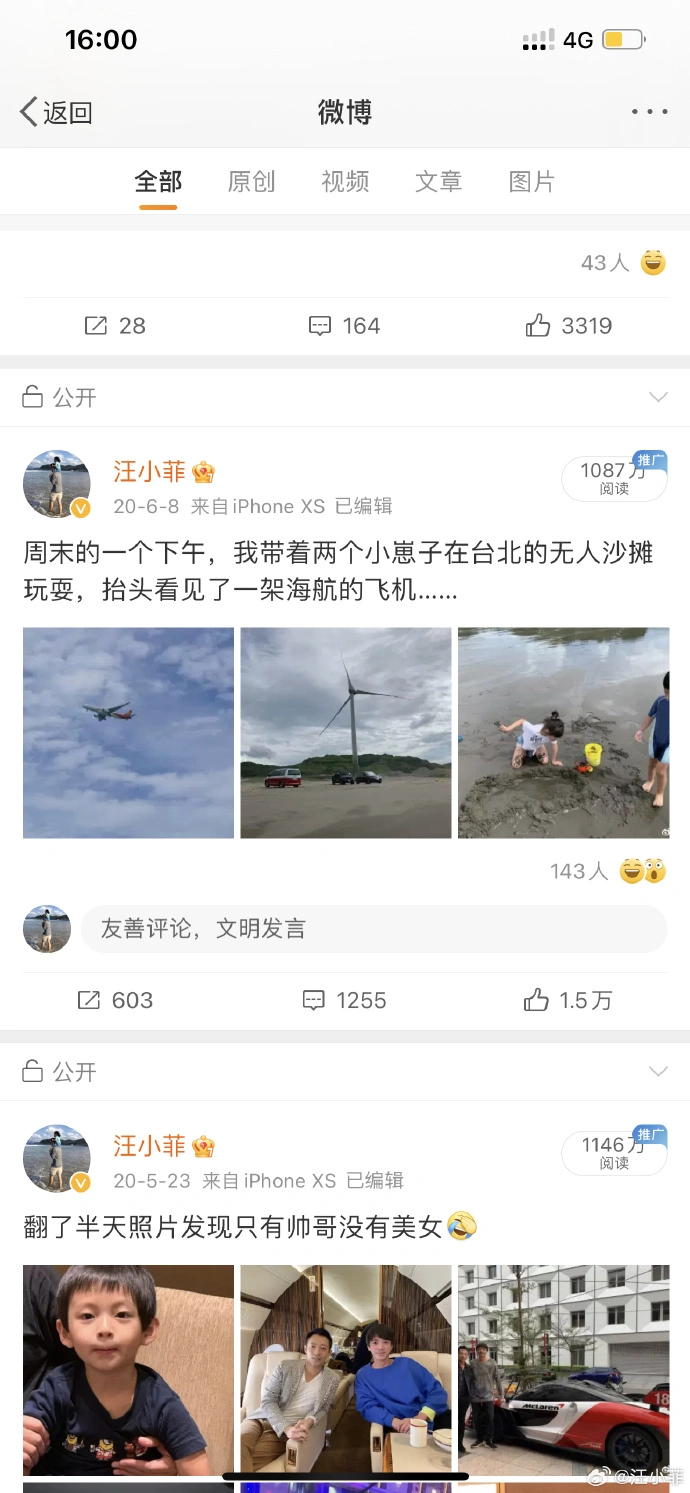Expand the chevron on the 20-5-23 post
The image size is (690, 1493).
click(658, 1072)
